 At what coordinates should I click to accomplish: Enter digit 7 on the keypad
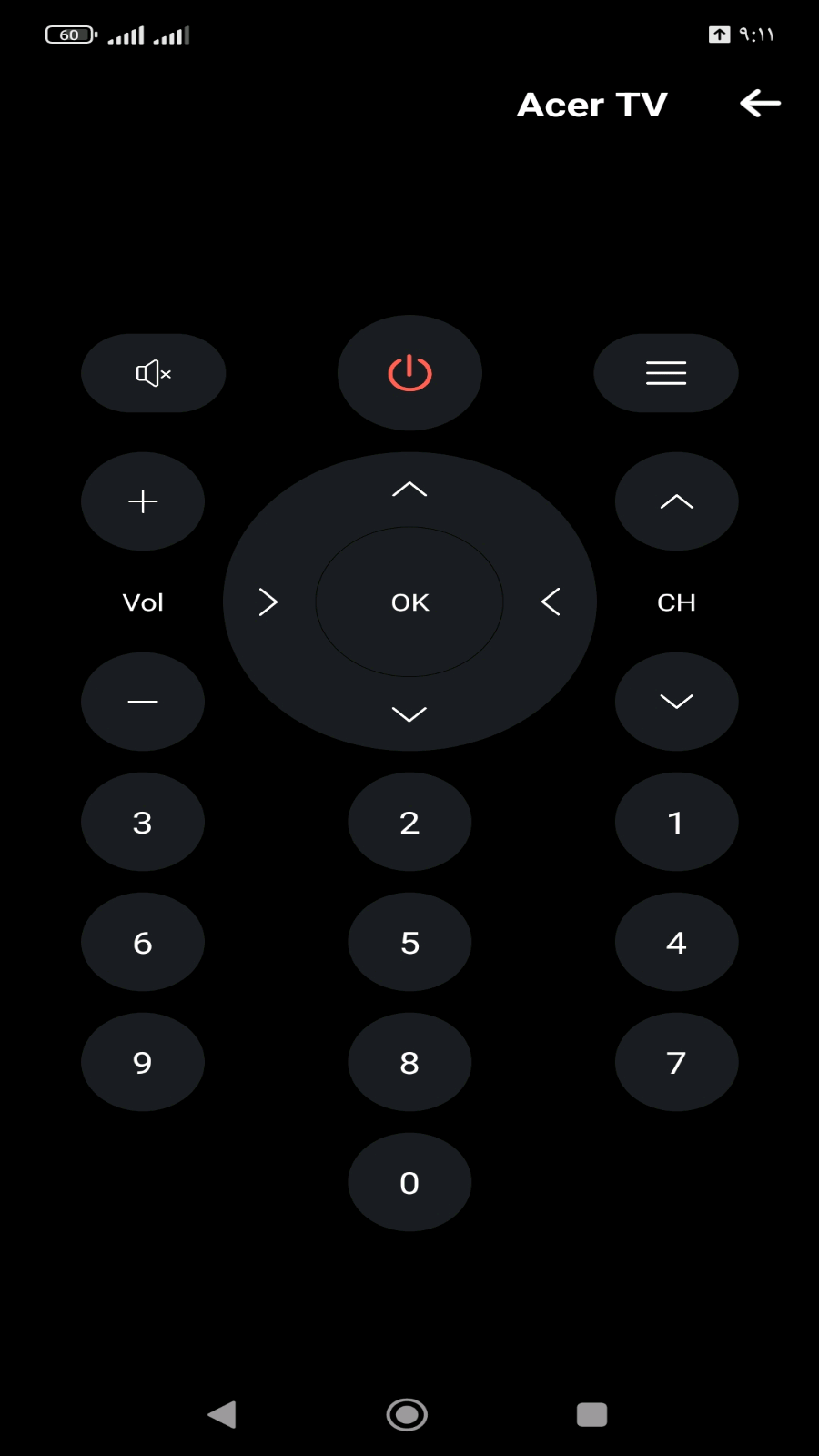point(676,1063)
